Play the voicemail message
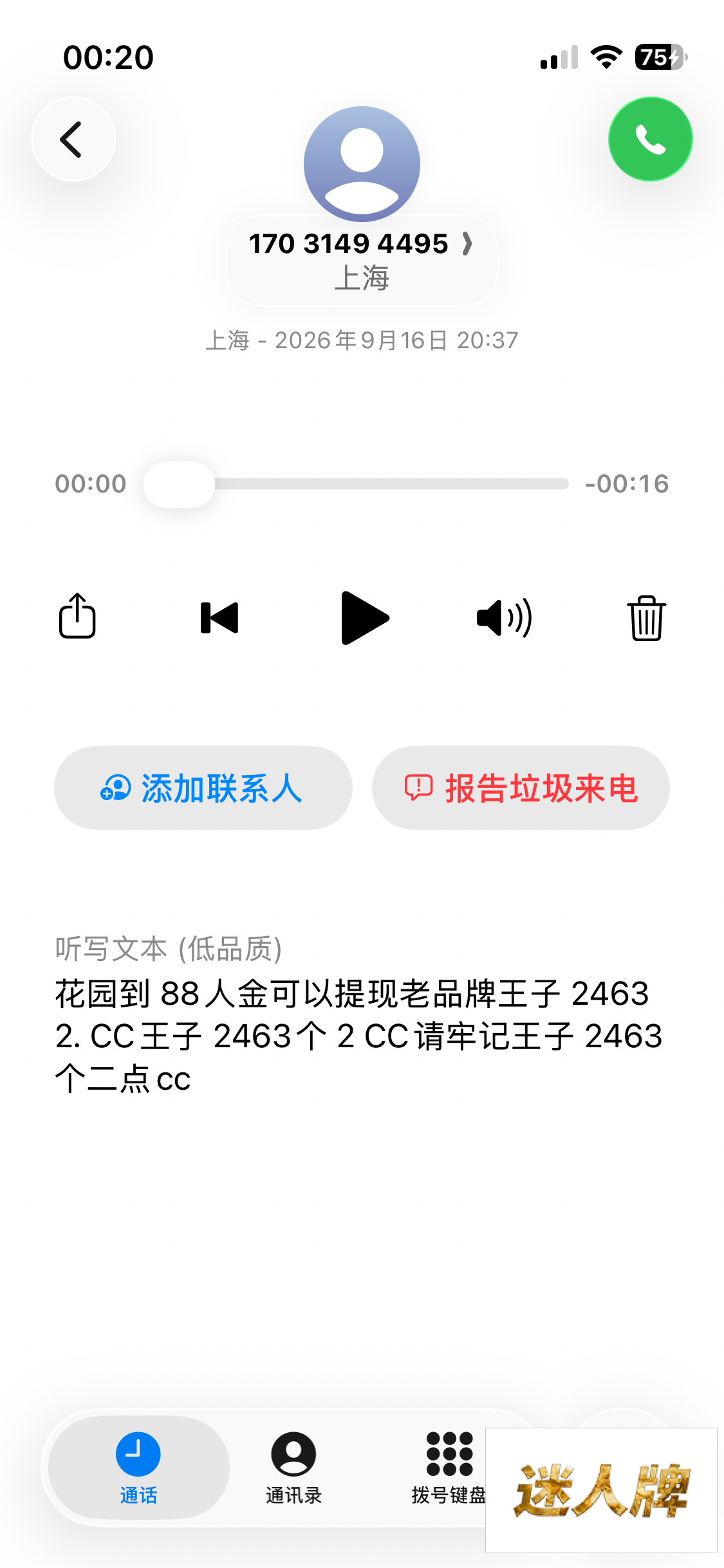The image size is (724, 1568). click(364, 618)
